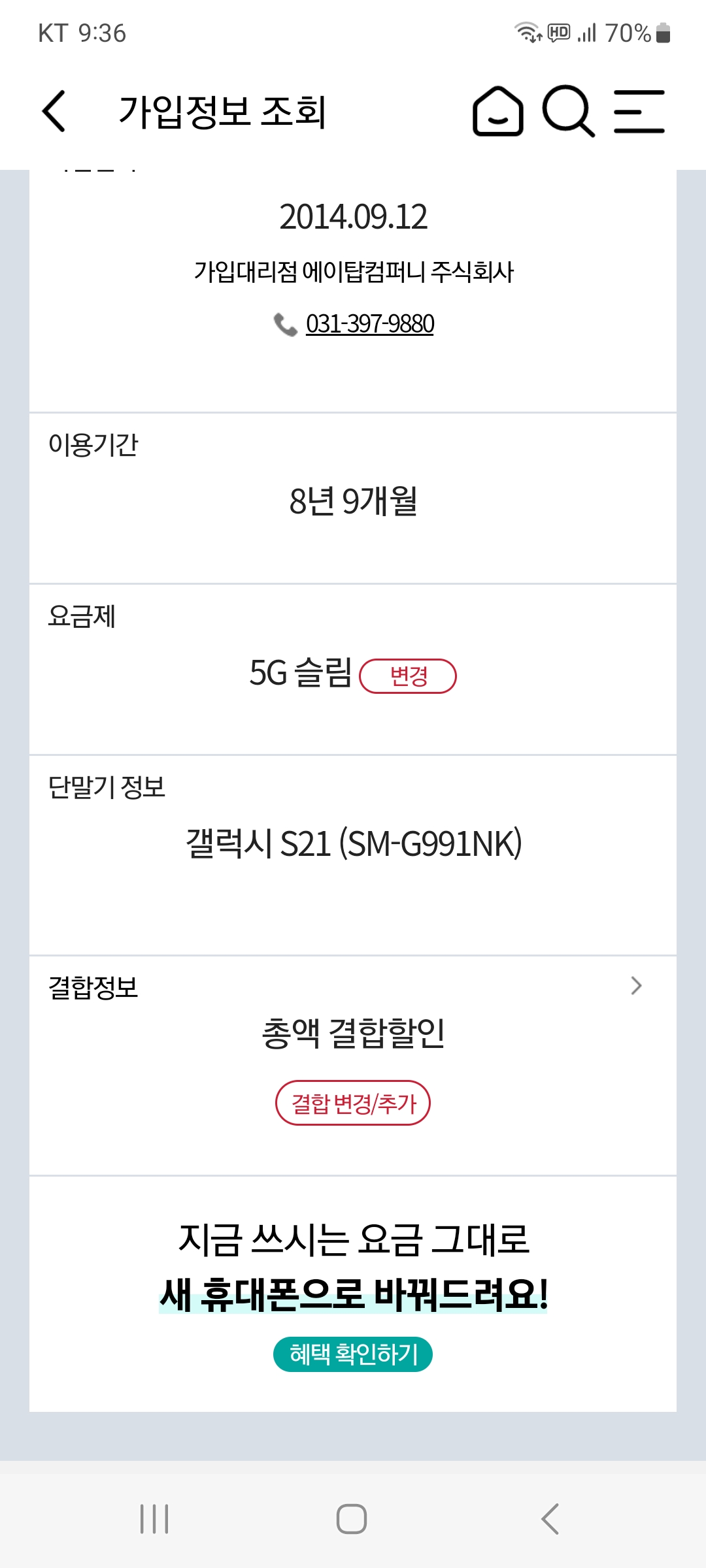Tap the system home button

pyautogui.click(x=352, y=1519)
